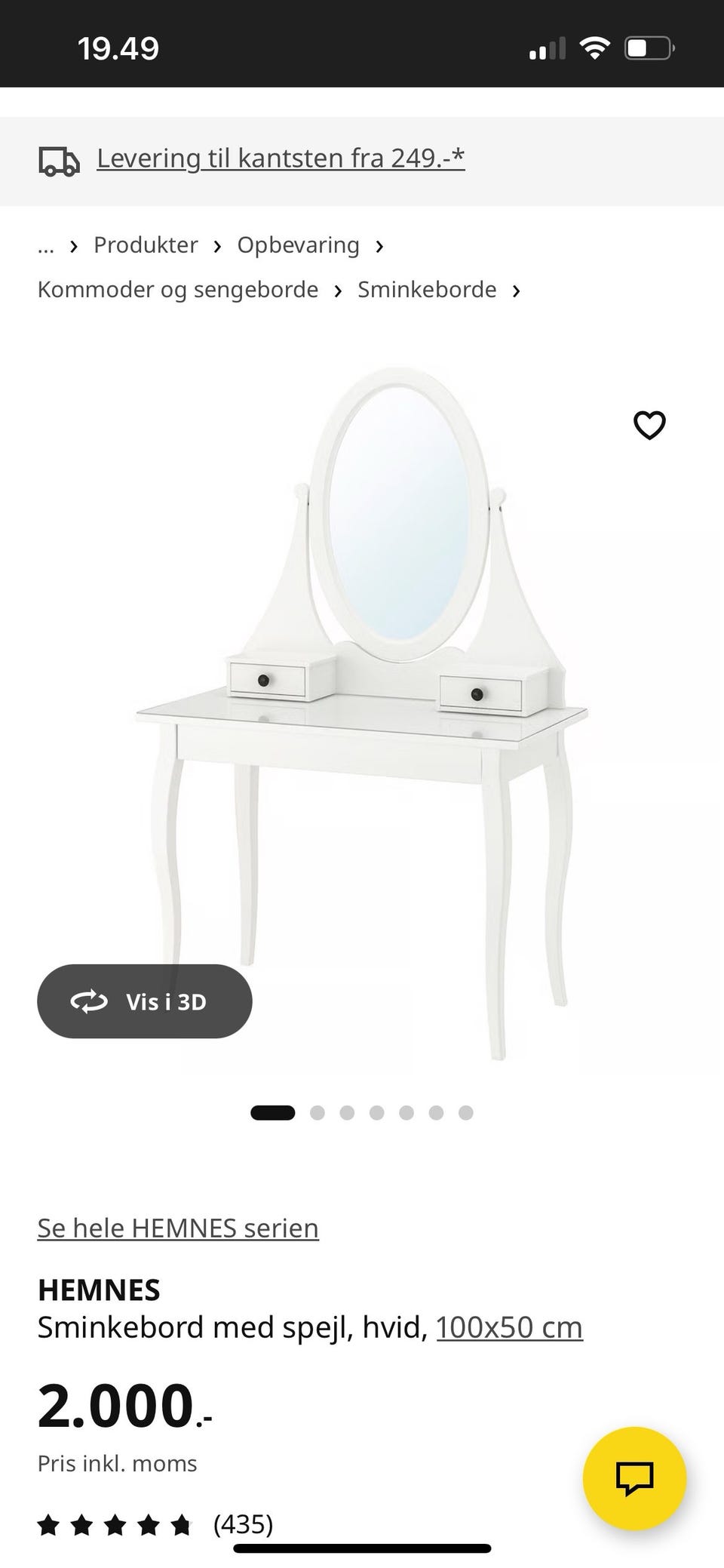View the product in 3D
Image resolution: width=724 pixels, height=1568 pixels.
point(145,1001)
